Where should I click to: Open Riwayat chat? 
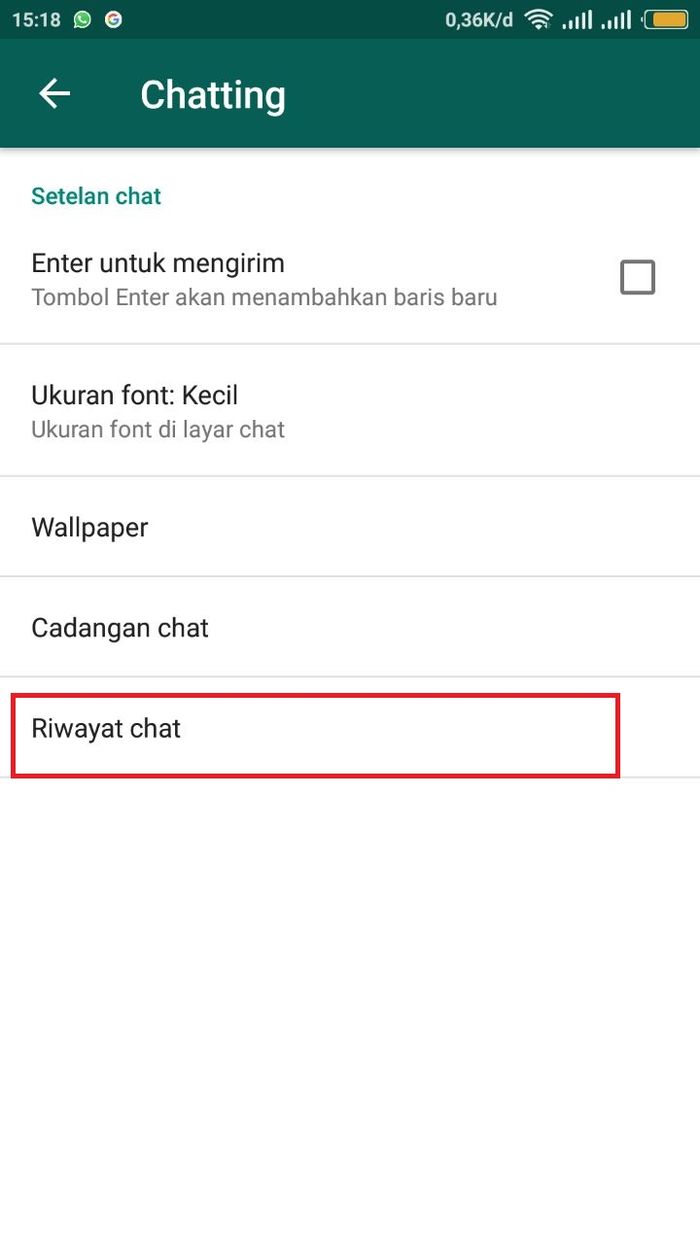point(350,728)
